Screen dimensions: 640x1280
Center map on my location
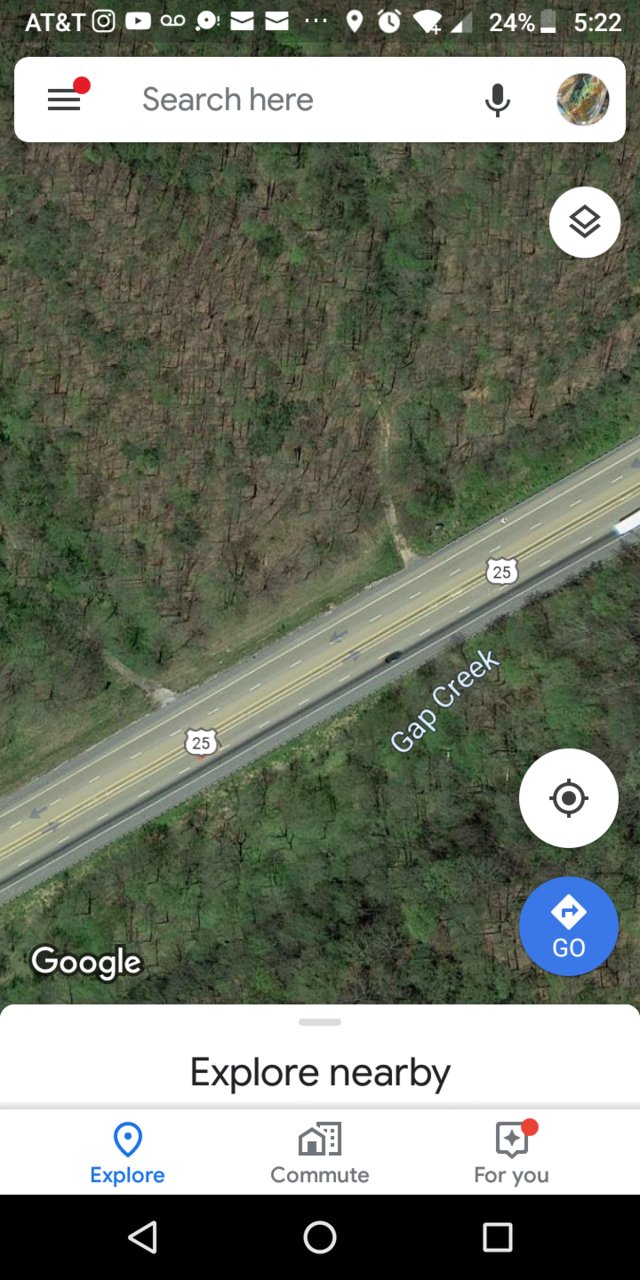569,798
